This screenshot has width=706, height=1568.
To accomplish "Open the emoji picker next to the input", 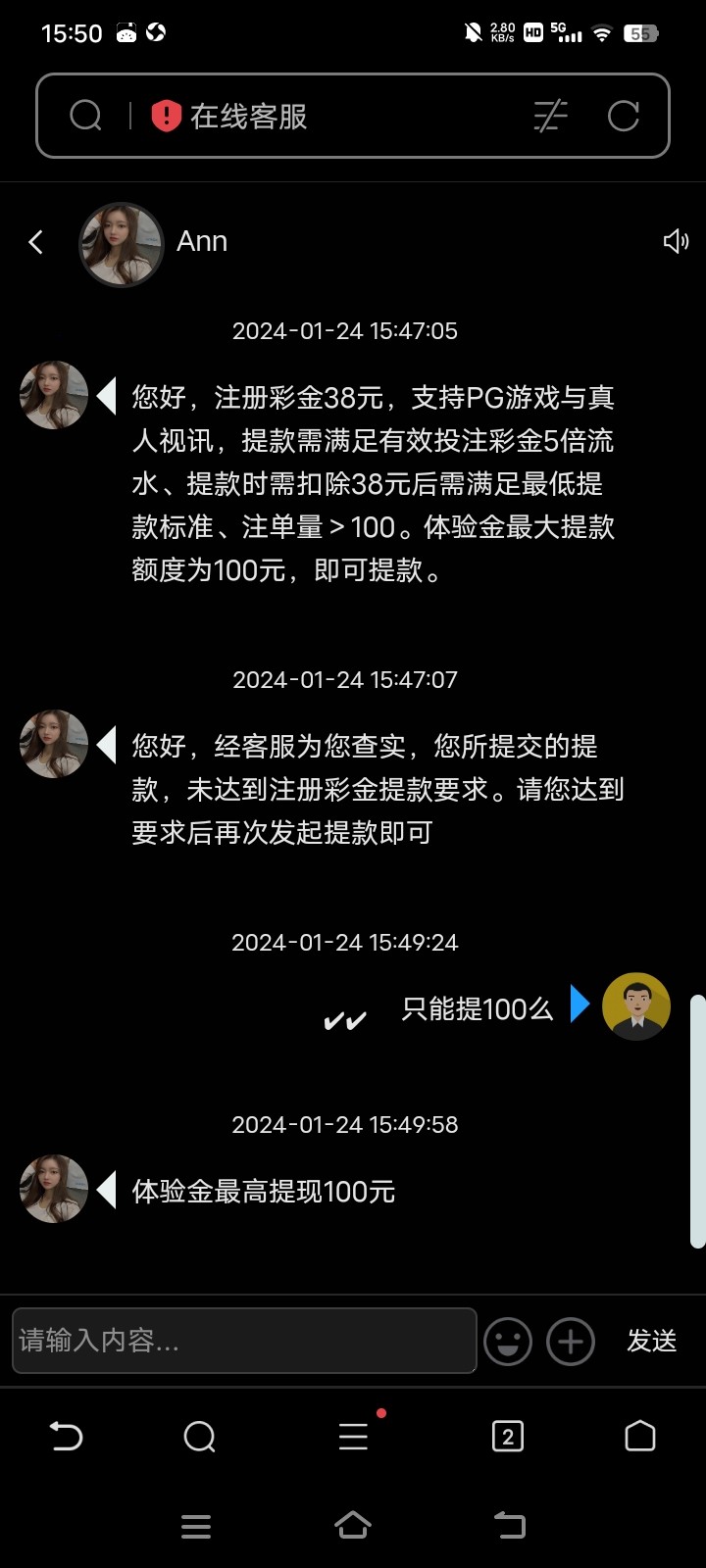I will [x=508, y=1341].
